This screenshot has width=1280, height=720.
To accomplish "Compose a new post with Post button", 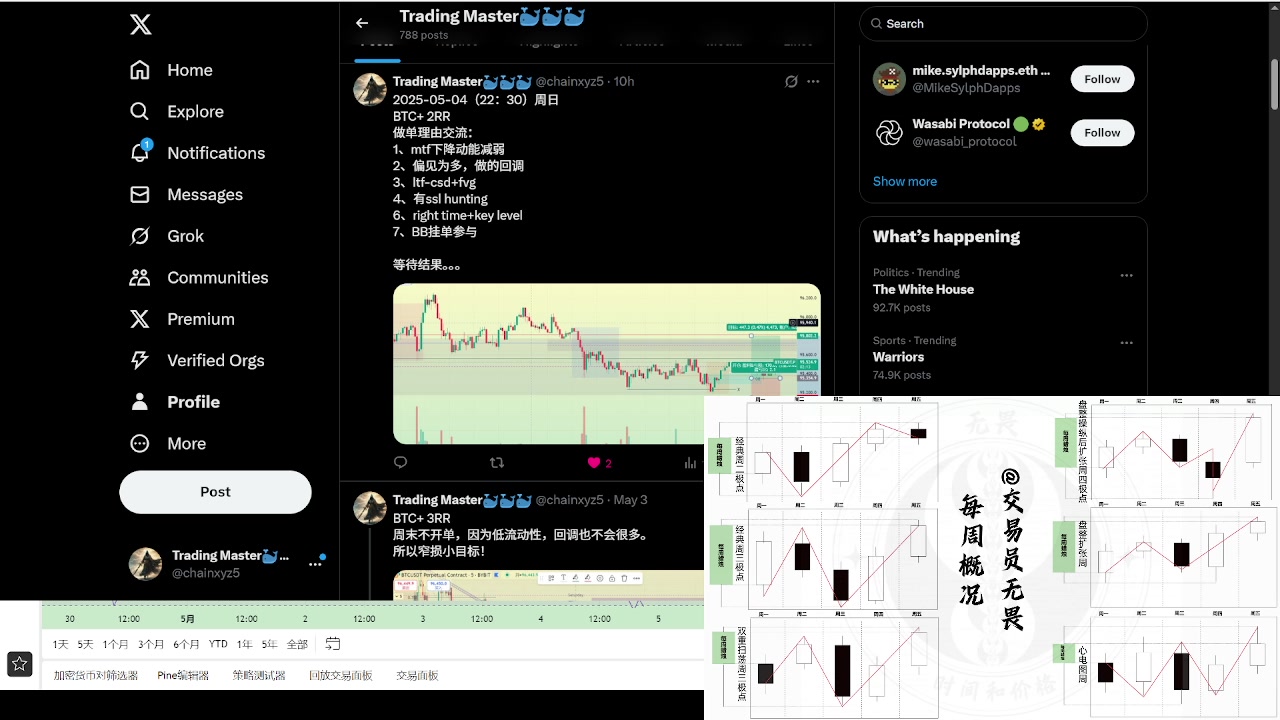I will 215,492.
